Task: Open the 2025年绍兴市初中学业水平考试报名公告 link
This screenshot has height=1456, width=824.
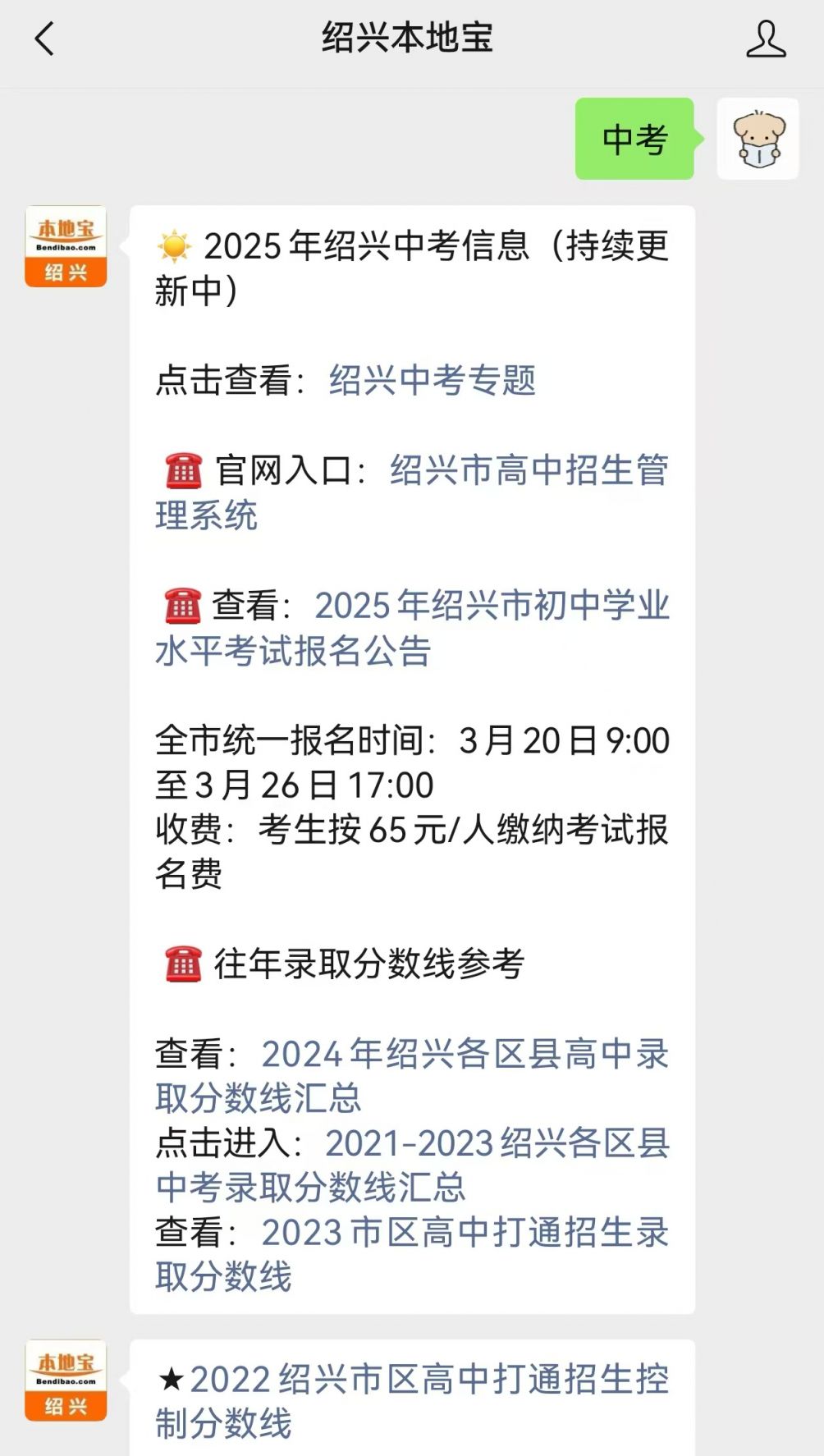Action: click(x=412, y=628)
